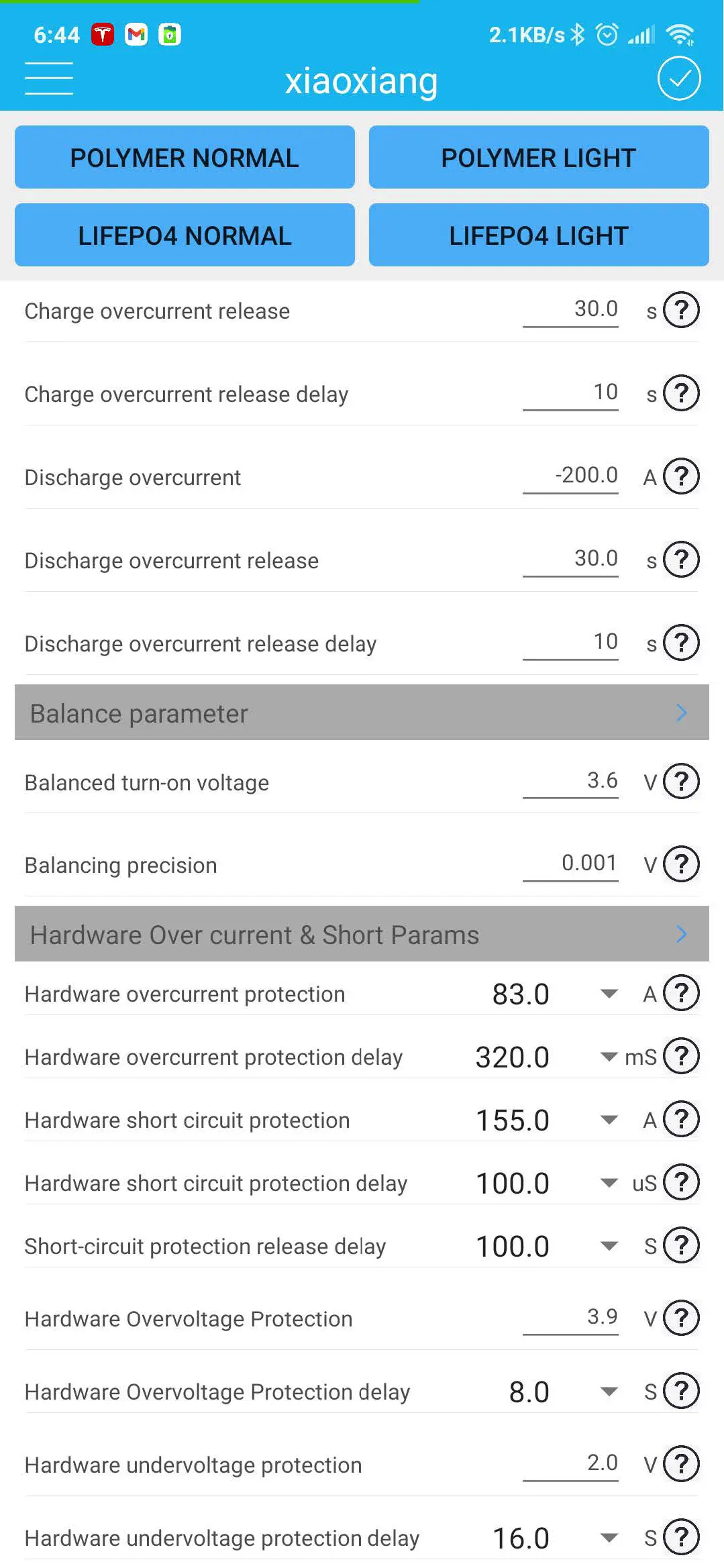This screenshot has width=724, height=1568.
Task: Open the hamburger drawer menu
Action: (x=48, y=79)
